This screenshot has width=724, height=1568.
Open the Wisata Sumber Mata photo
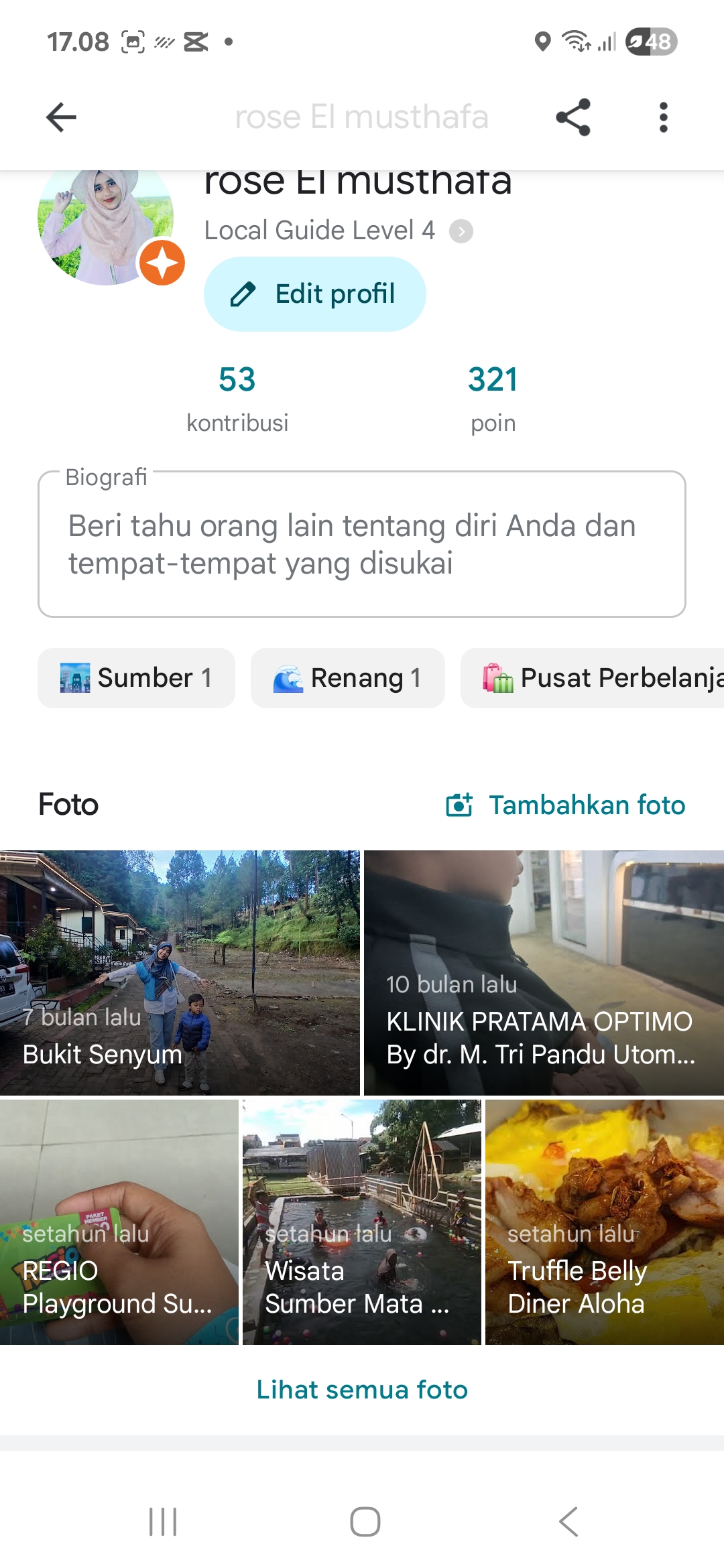coord(362,1222)
